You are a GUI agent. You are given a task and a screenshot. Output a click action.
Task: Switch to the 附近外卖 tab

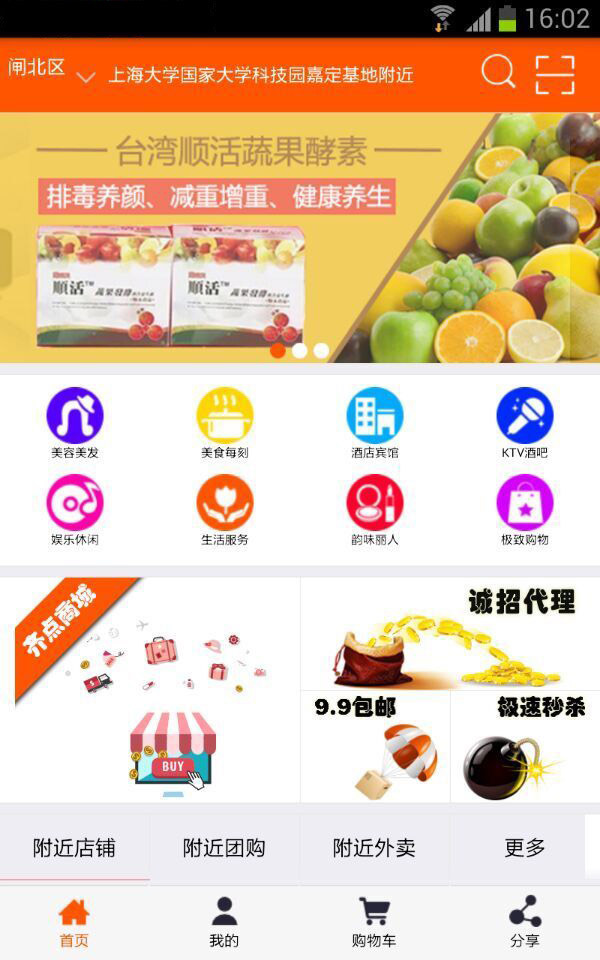pos(374,848)
